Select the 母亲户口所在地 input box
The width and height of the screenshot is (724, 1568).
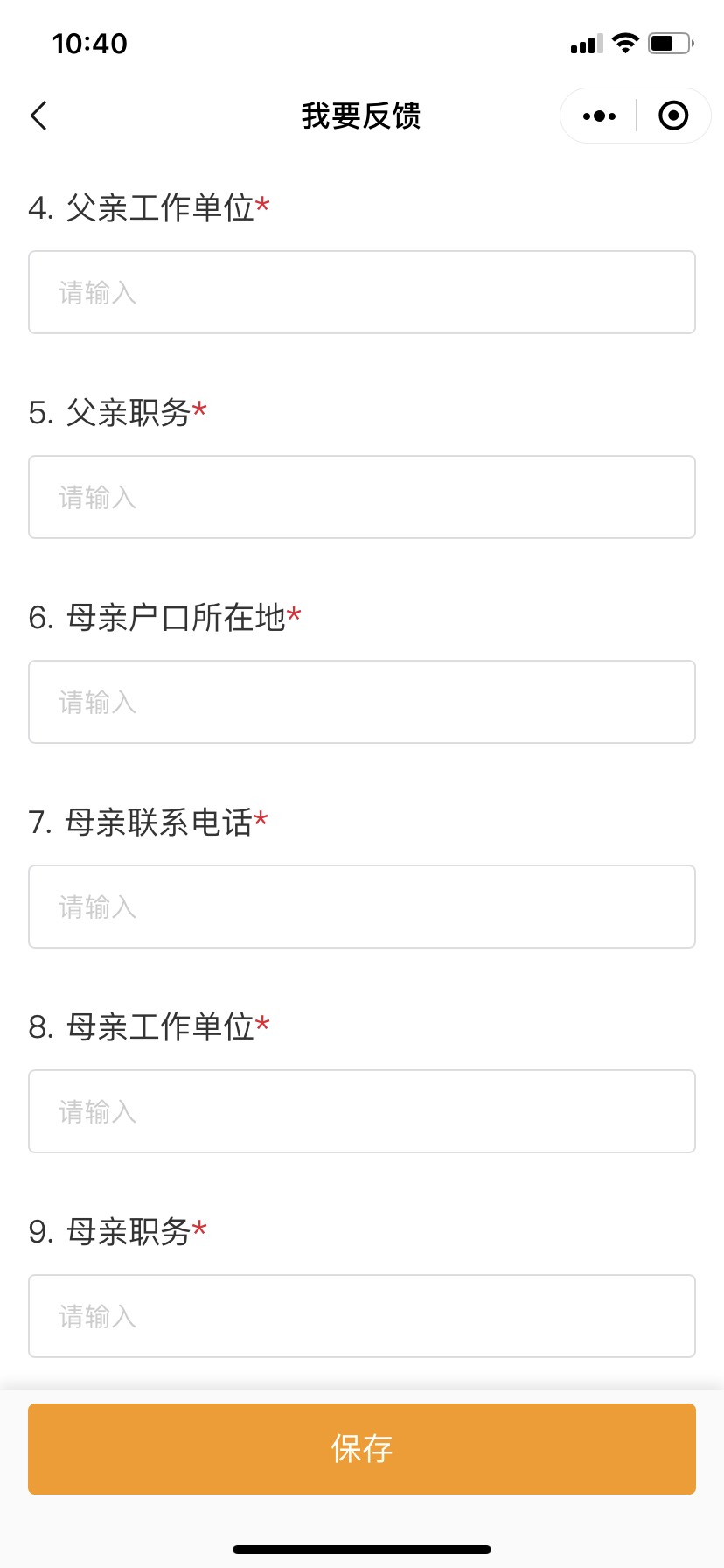(362, 702)
